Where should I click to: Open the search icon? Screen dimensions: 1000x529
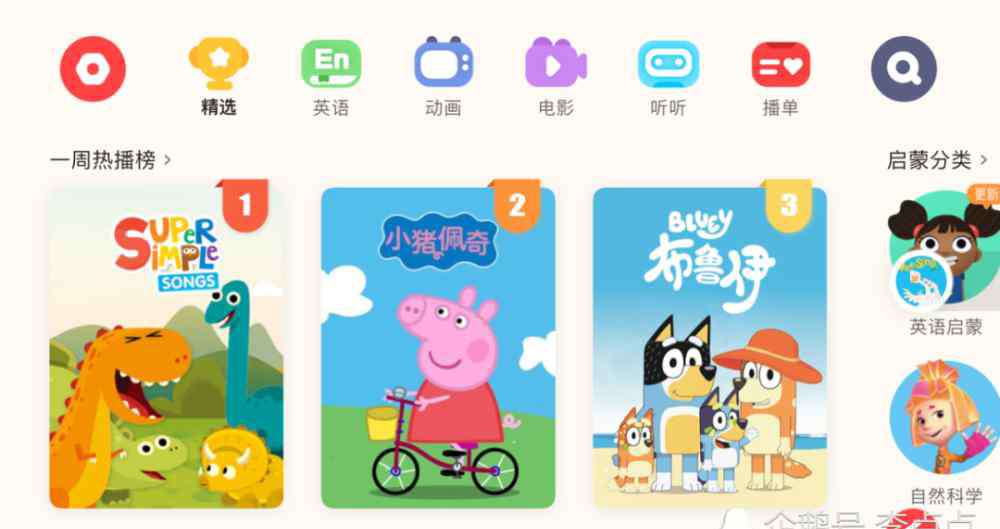(903, 68)
